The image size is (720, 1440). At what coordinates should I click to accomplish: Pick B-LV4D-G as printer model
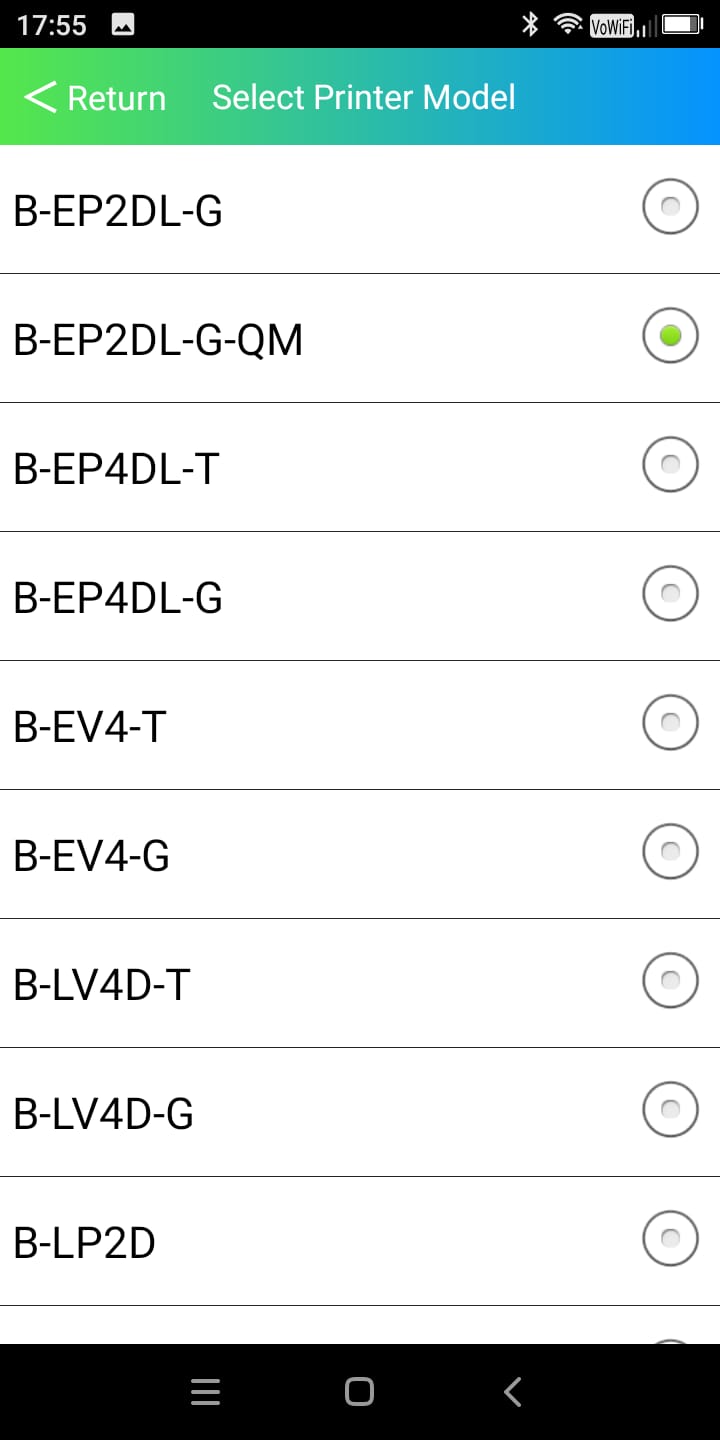click(360, 1113)
